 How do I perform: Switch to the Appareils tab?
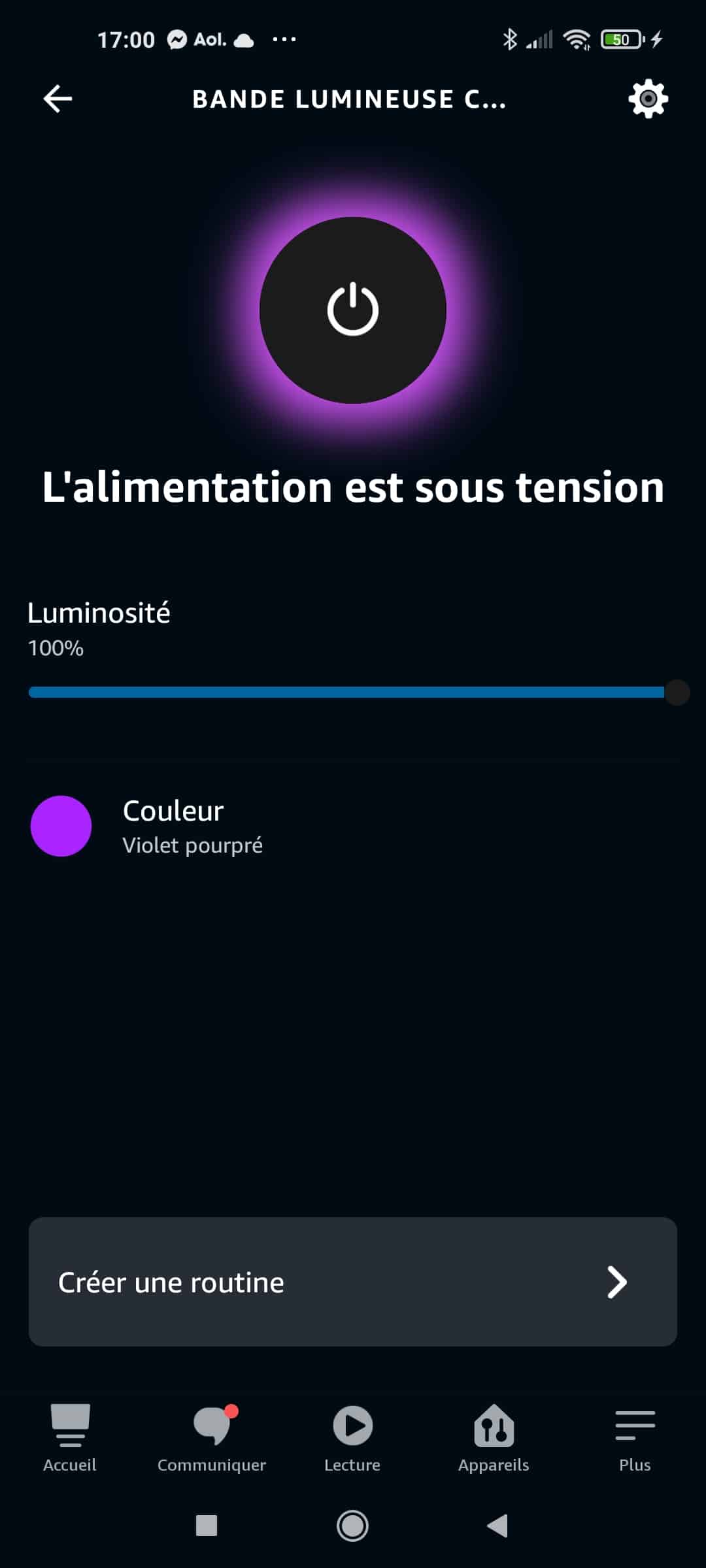tap(494, 1437)
